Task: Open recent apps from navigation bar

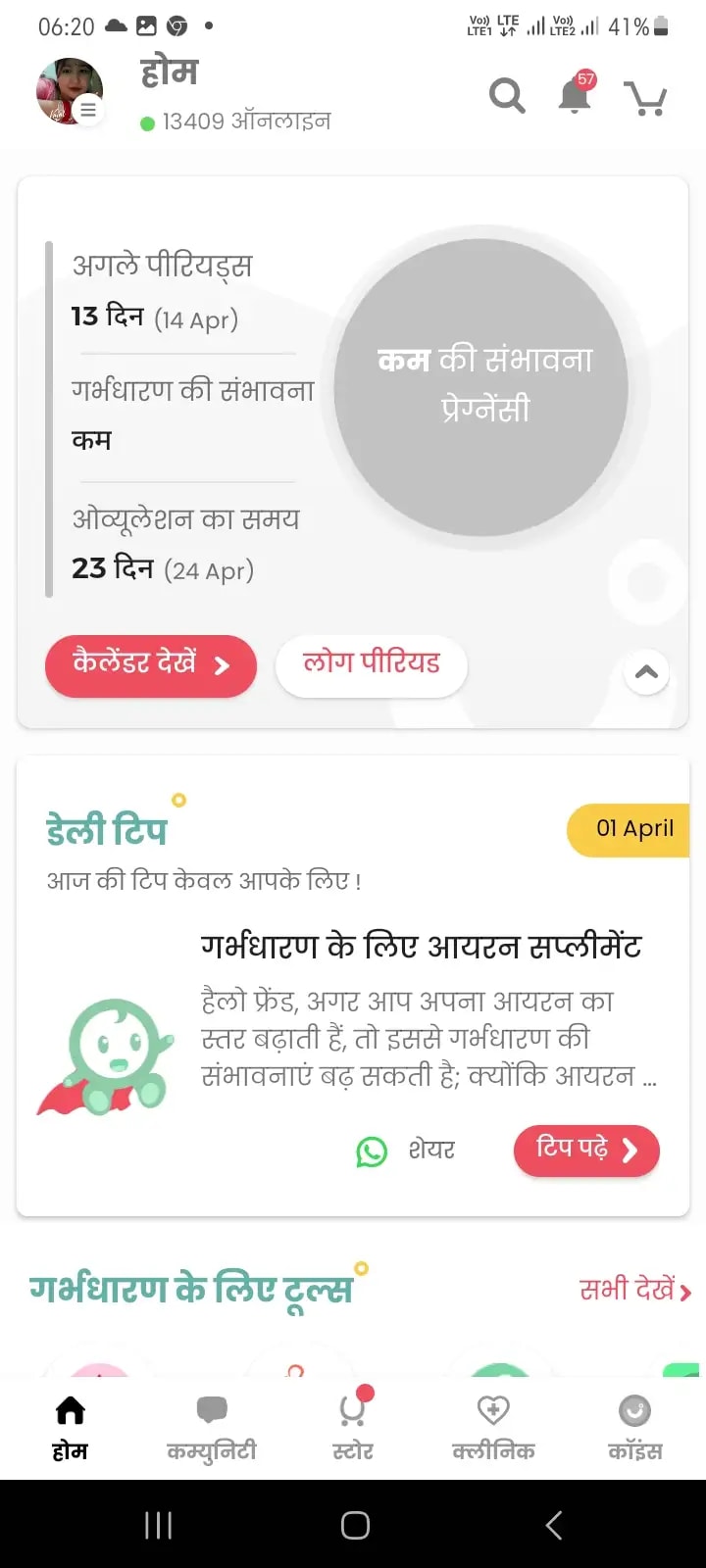Action: click(158, 1525)
